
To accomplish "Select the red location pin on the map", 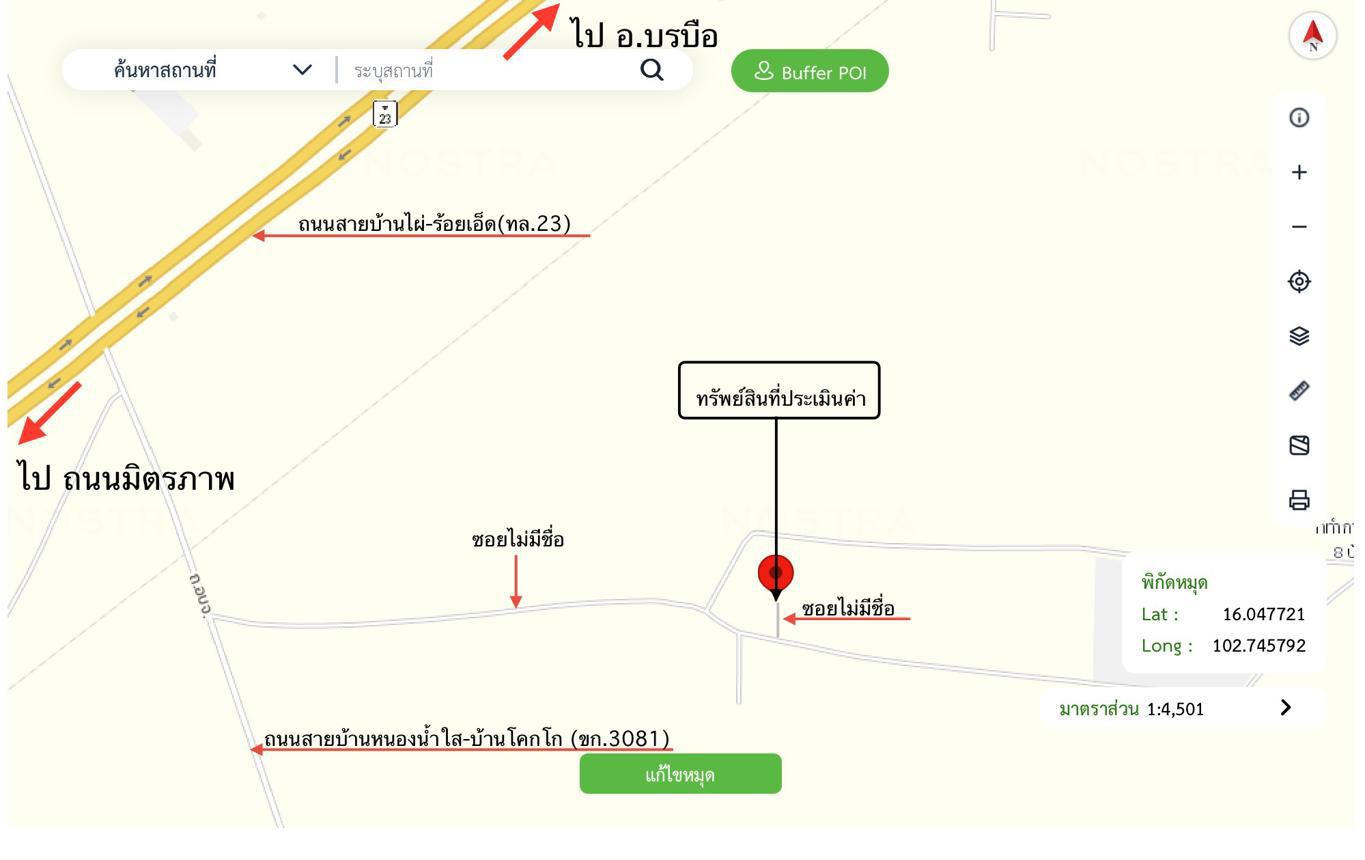I will [776, 573].
